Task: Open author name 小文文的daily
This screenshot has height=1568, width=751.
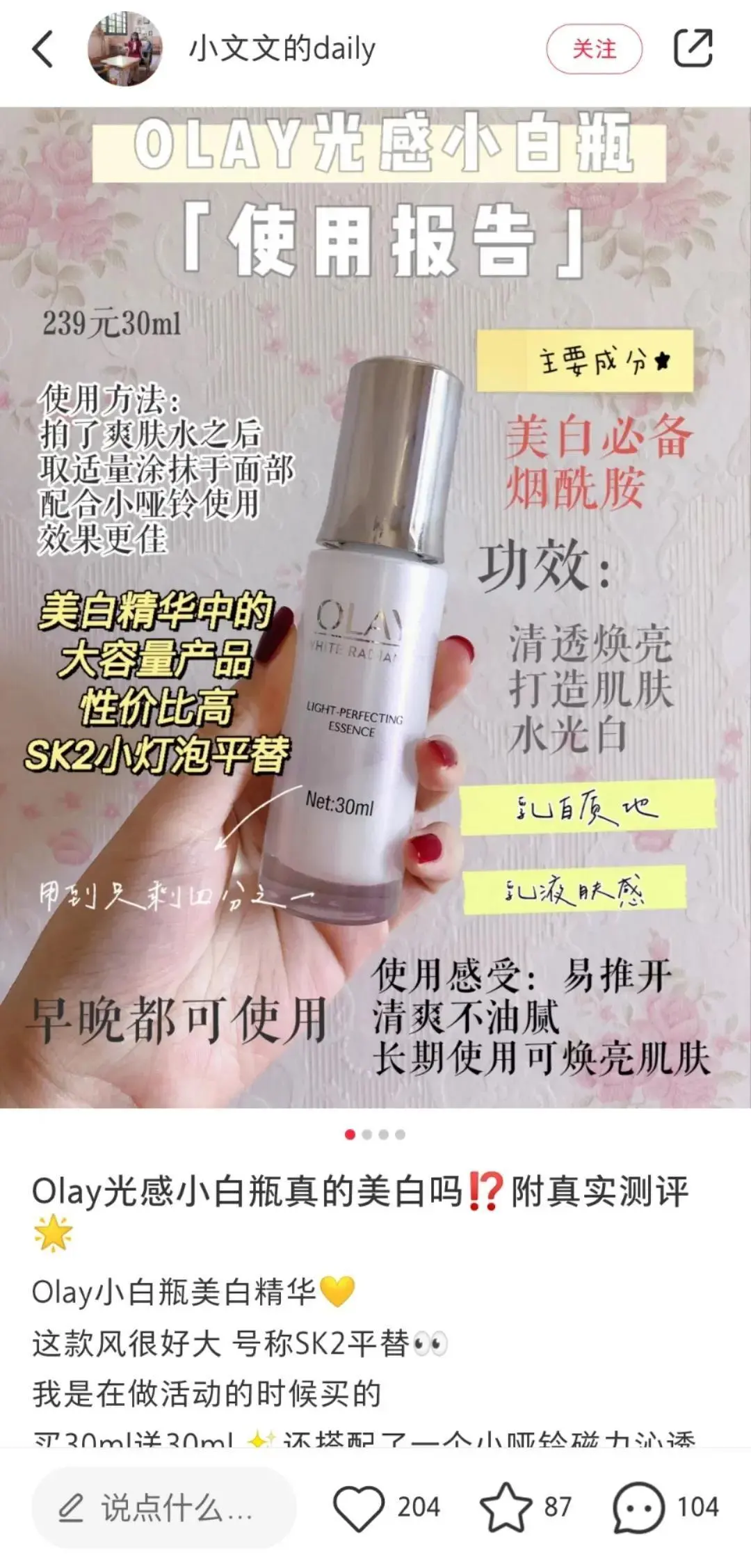Action: (282, 49)
